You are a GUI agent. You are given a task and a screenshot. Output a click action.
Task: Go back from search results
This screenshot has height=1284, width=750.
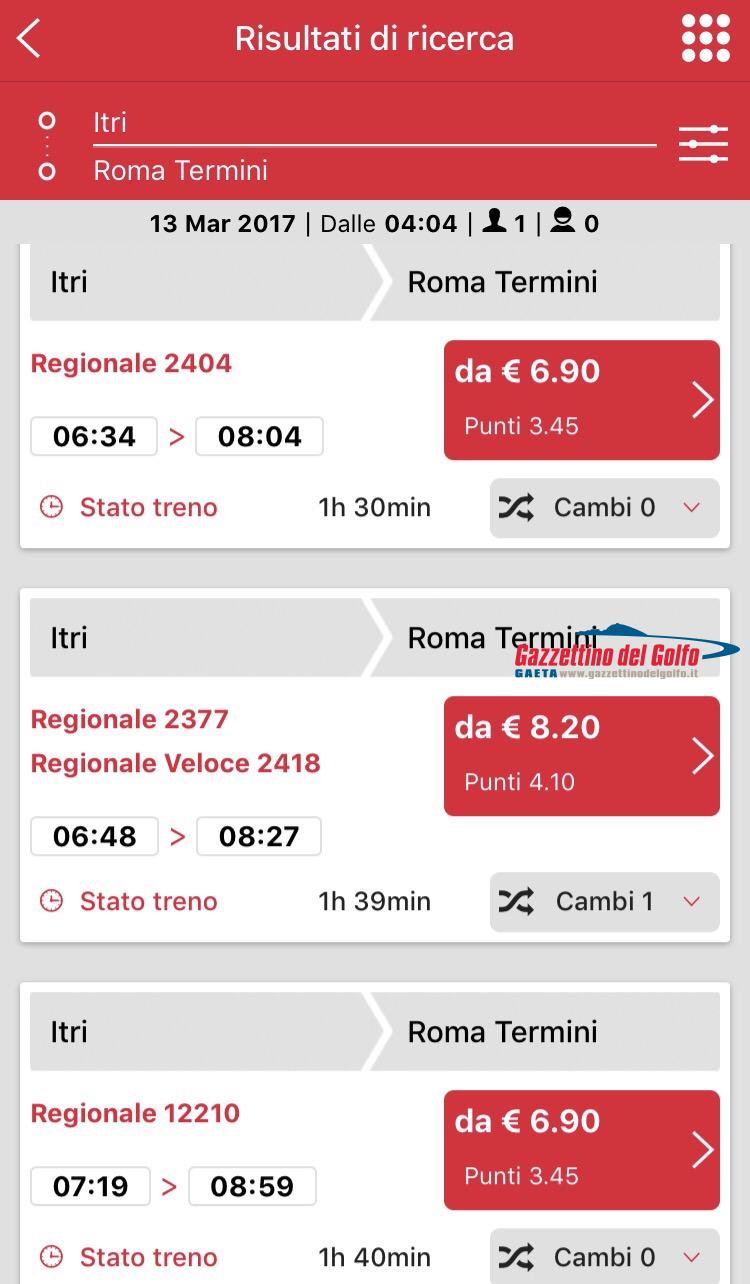click(x=30, y=40)
